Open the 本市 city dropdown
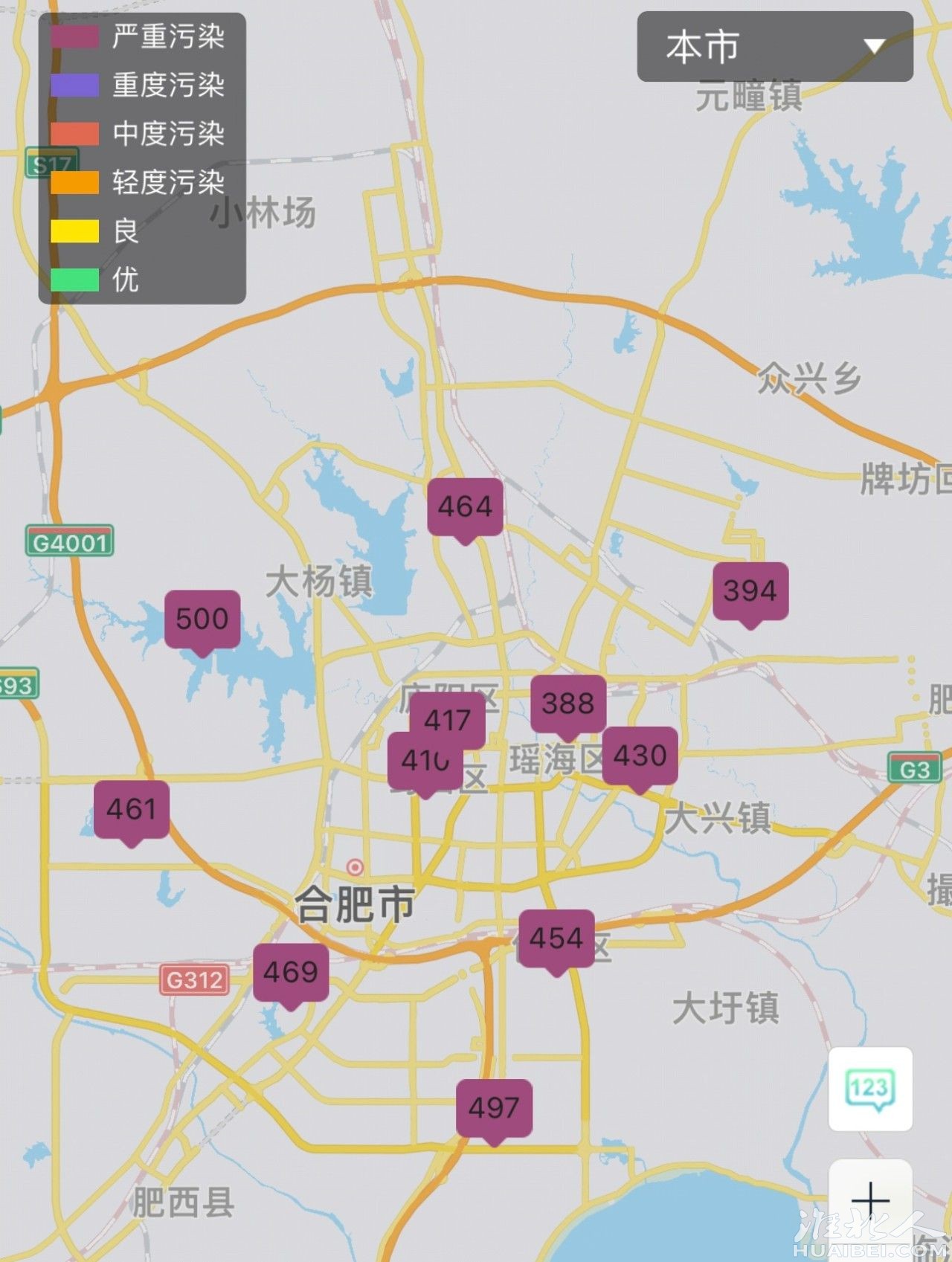Screen dimensions: 952x1262 pos(774,47)
